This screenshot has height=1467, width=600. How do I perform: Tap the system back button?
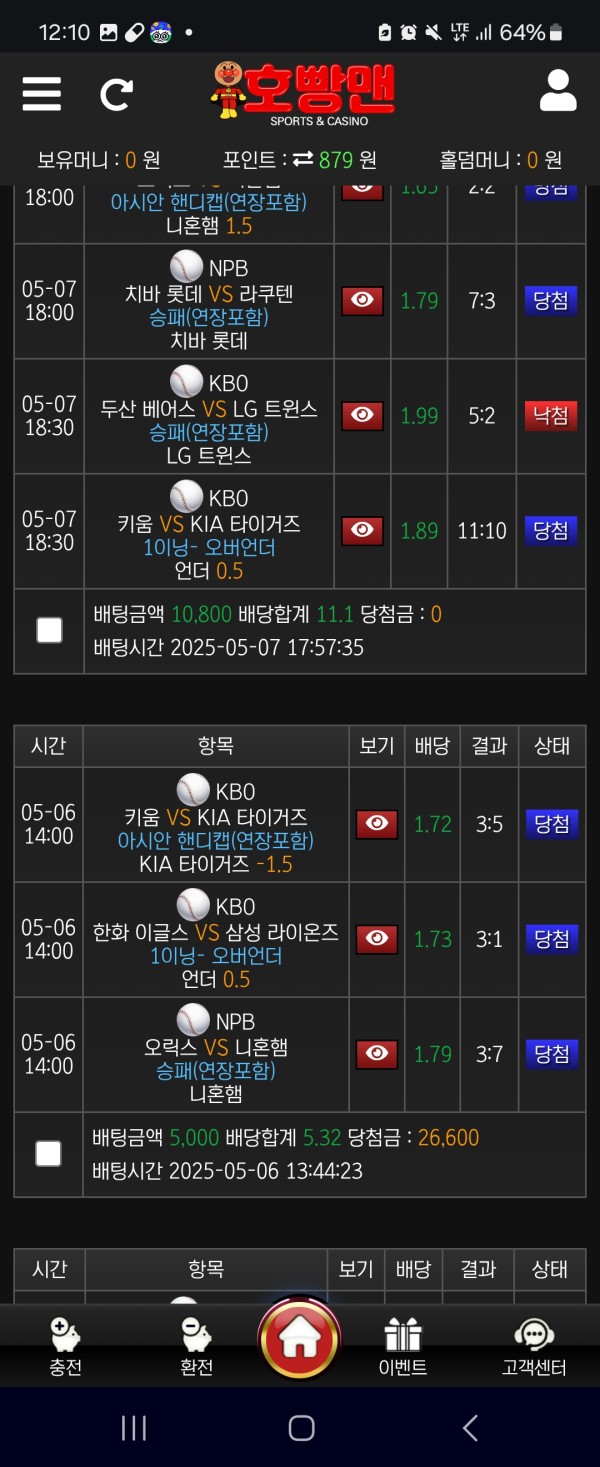470,1428
